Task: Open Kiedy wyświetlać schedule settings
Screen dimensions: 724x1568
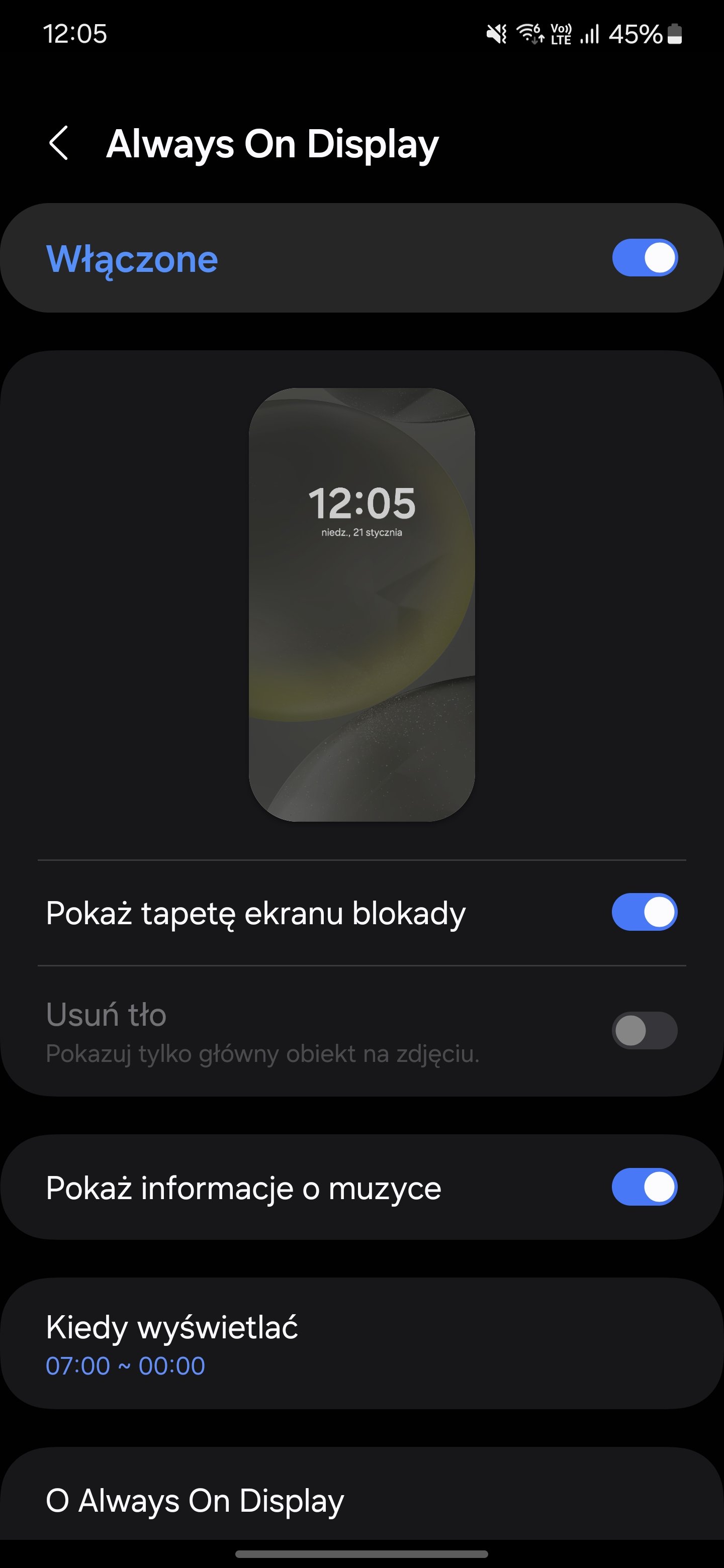Action: pyautogui.click(x=361, y=1343)
